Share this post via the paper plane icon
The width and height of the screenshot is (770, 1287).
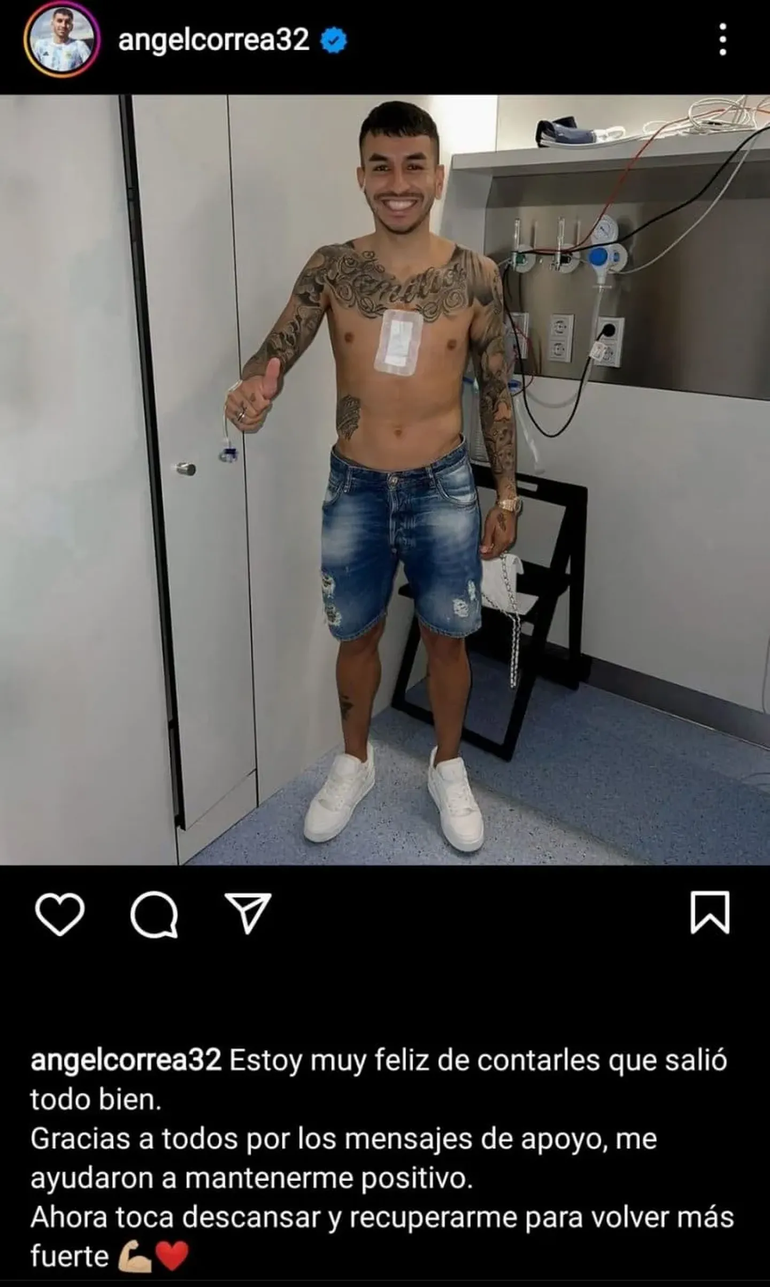[x=247, y=912]
